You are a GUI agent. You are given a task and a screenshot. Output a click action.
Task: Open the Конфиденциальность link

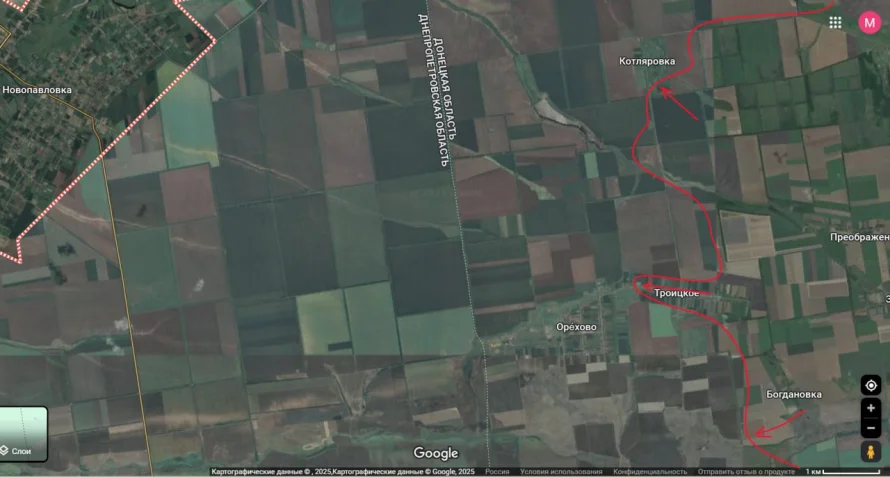(650, 472)
